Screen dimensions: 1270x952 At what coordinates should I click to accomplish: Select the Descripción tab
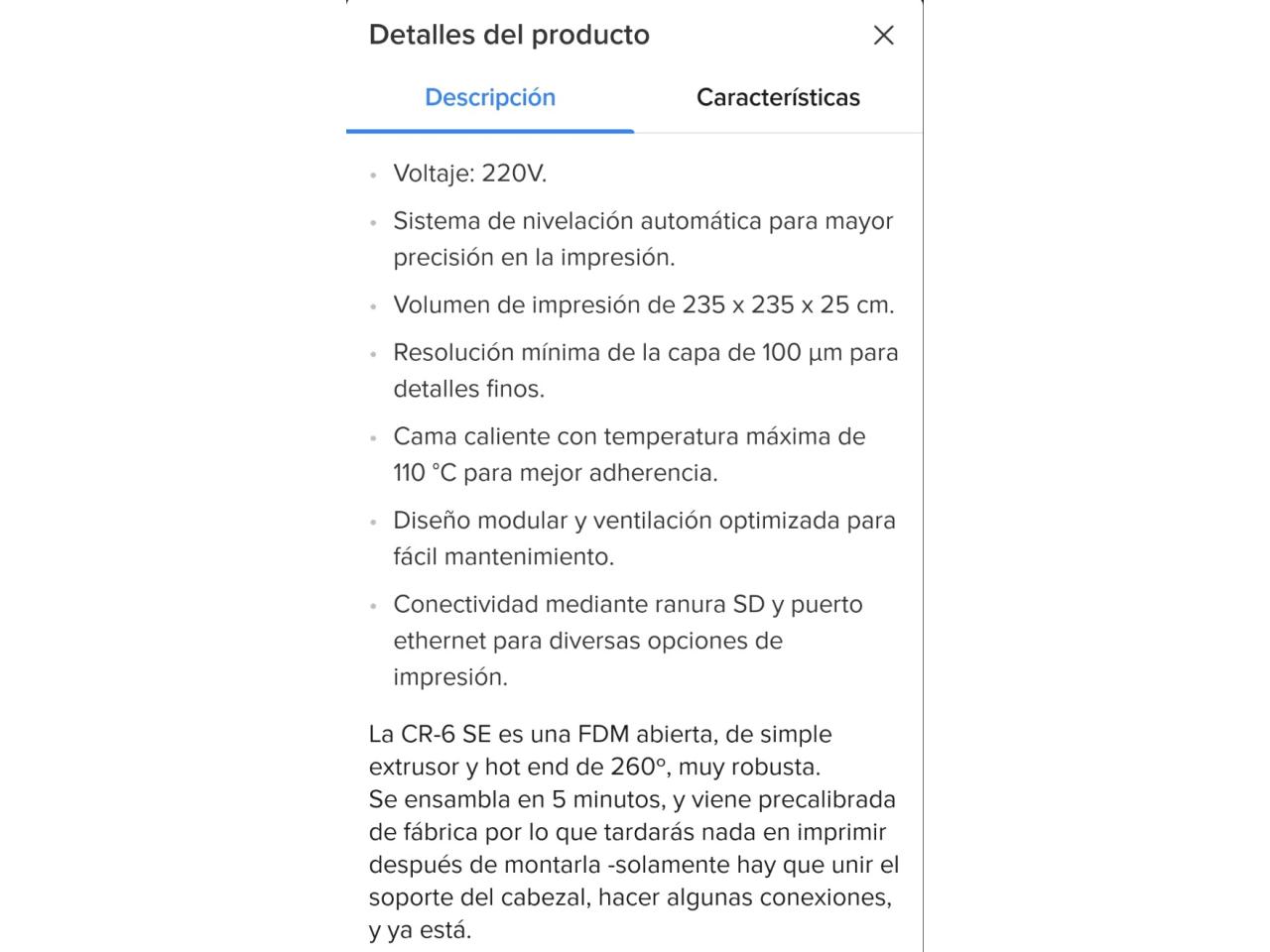point(490,97)
